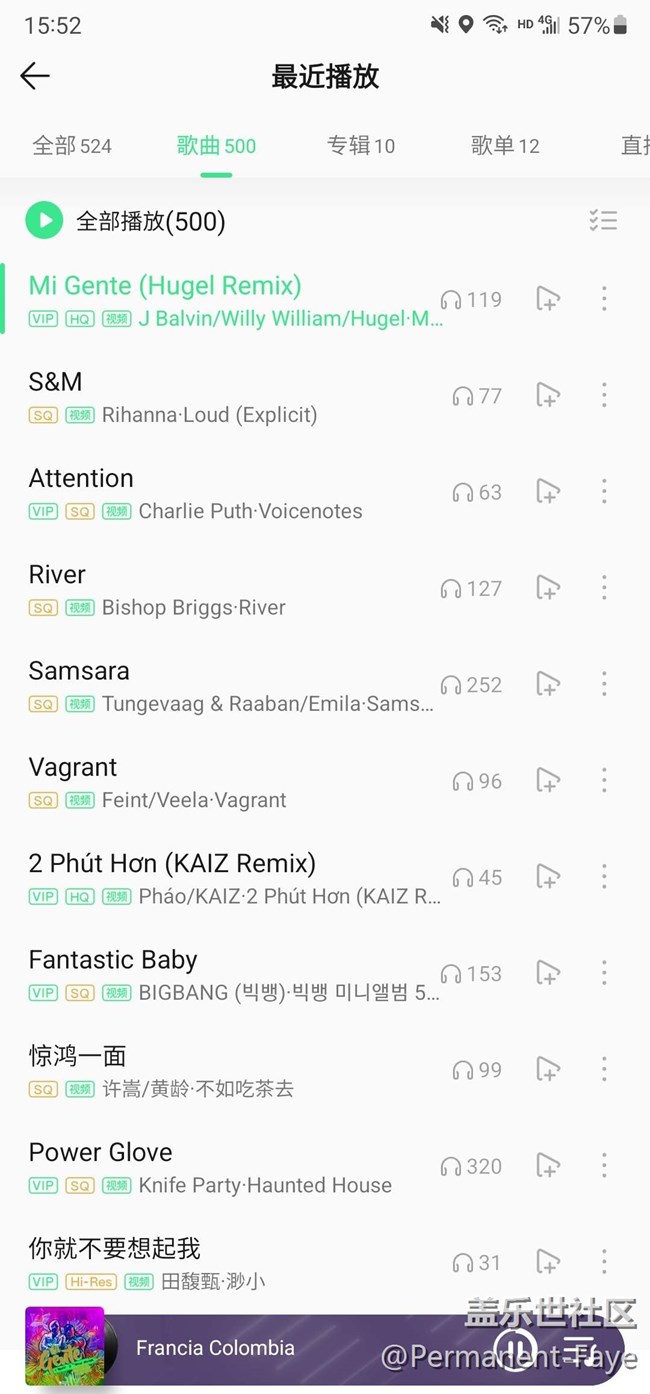Open the 歌单 12 tab

tap(505, 146)
